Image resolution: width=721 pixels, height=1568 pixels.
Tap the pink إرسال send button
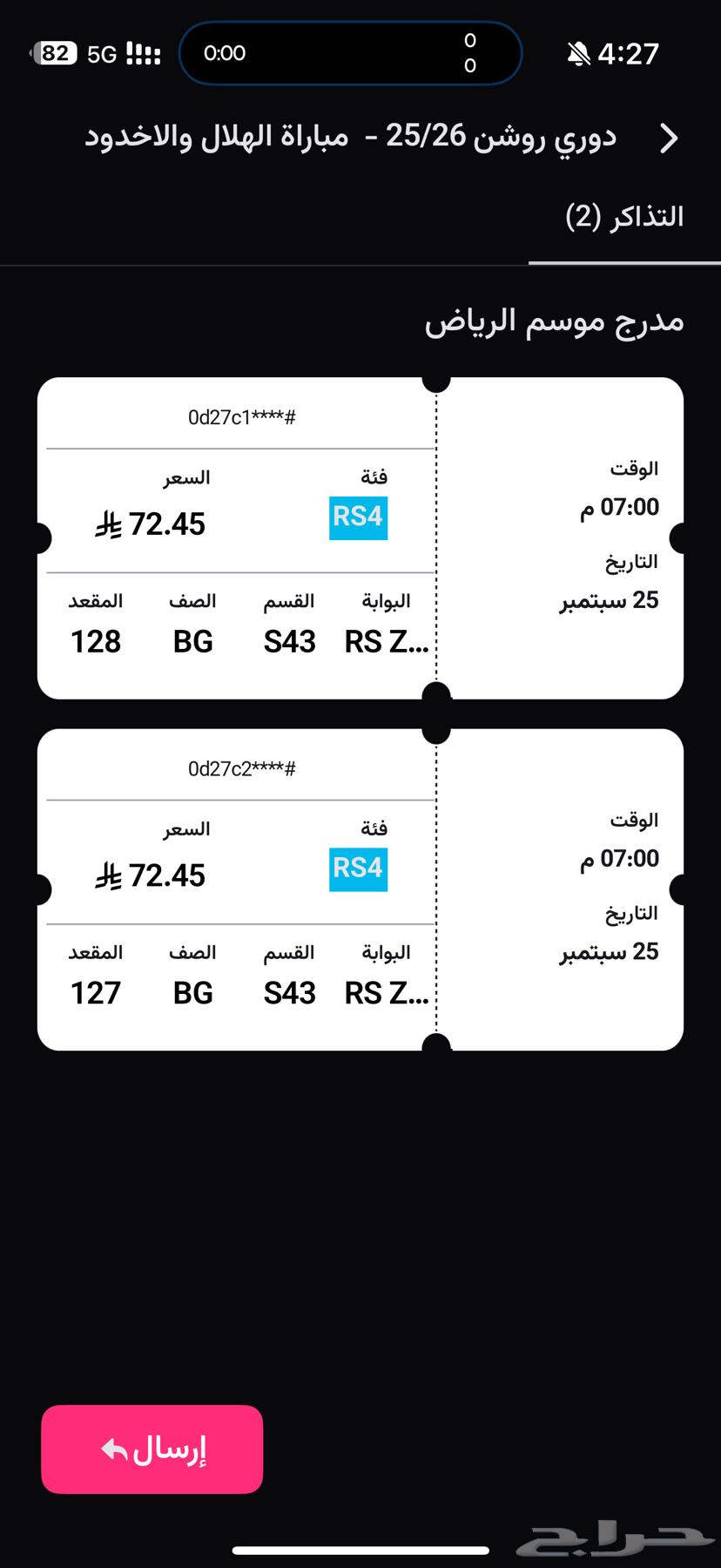152,1449
